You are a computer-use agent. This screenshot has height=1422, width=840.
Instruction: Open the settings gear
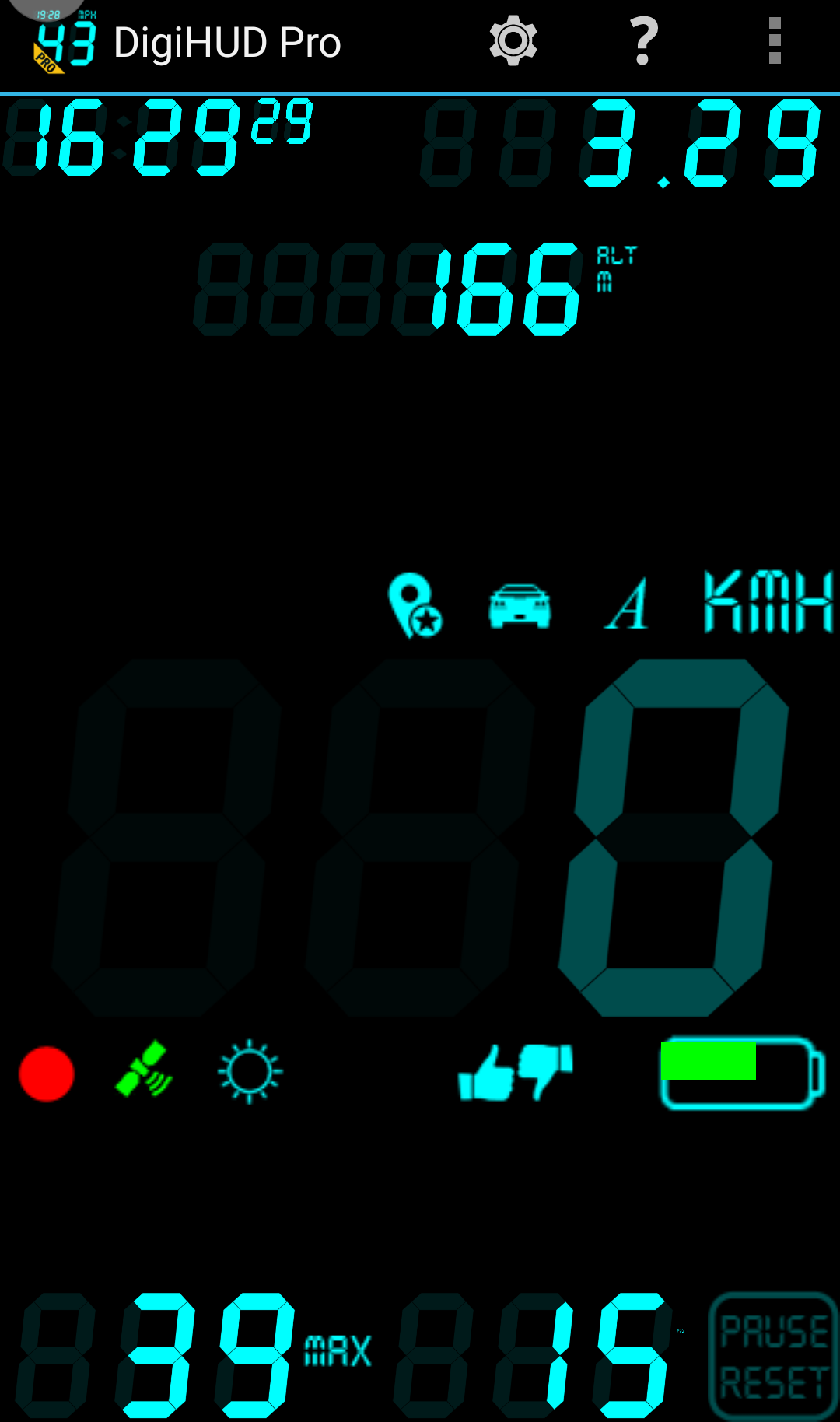[x=513, y=41]
